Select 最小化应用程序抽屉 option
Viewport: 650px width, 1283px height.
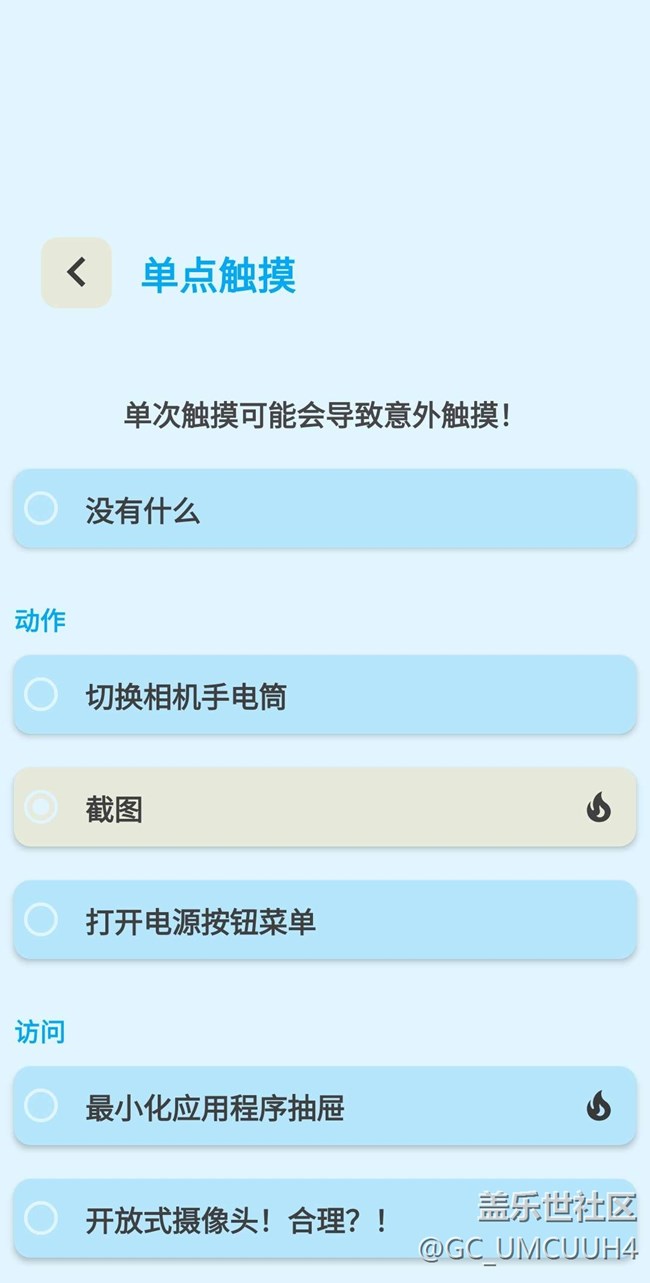pyautogui.click(x=325, y=1106)
